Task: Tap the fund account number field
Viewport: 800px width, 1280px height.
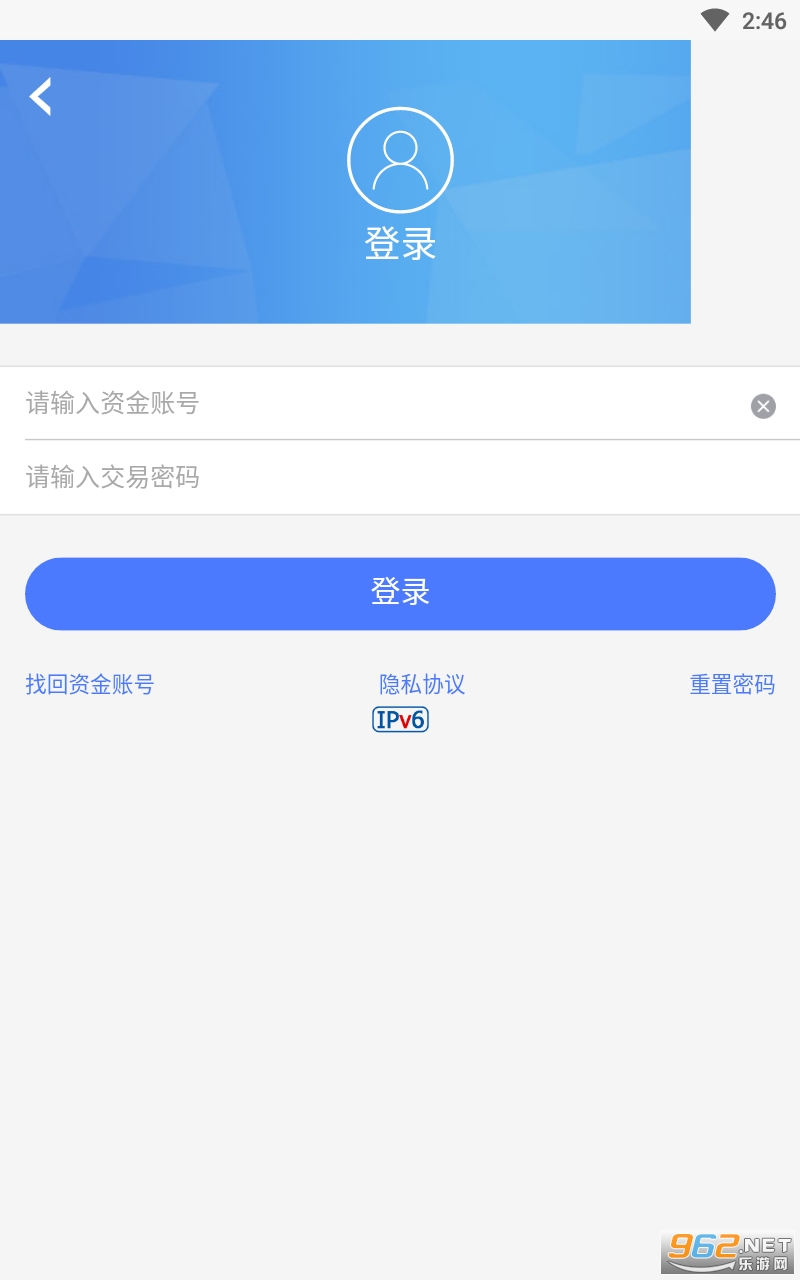Action: 380,404
